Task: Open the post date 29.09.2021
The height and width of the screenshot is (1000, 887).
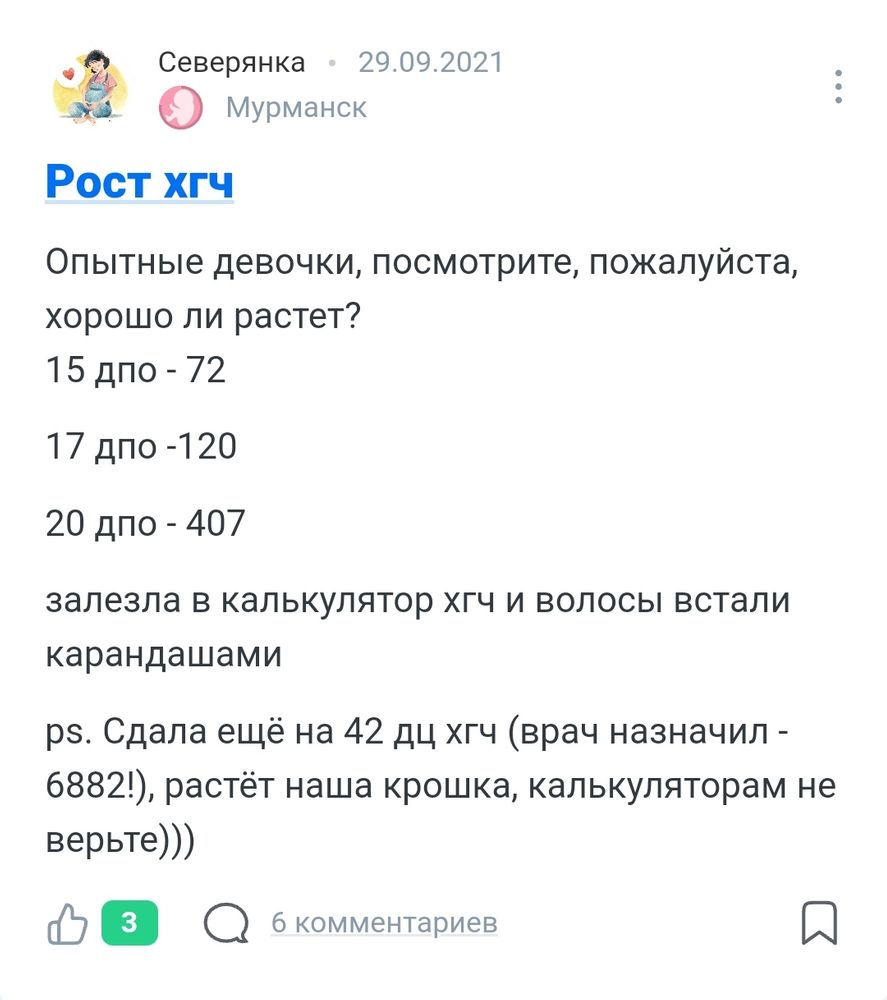Action: 429,61
